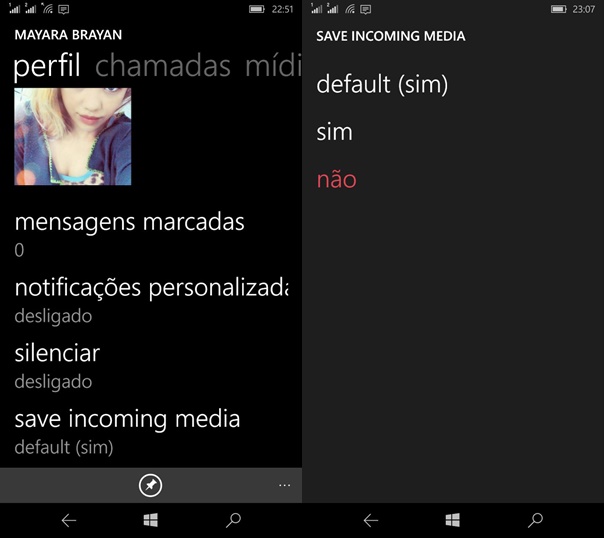Select the não option
The image size is (604, 538).
[x=336, y=180]
